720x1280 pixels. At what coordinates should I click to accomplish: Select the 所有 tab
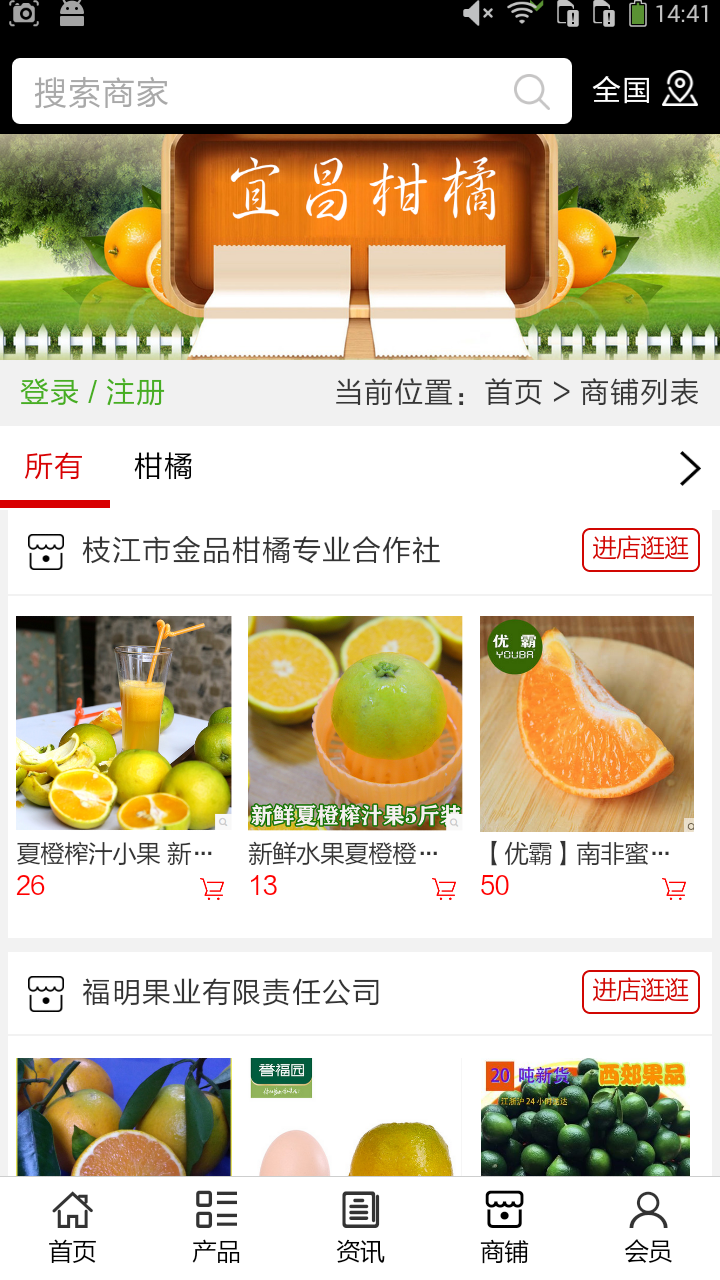point(54,467)
